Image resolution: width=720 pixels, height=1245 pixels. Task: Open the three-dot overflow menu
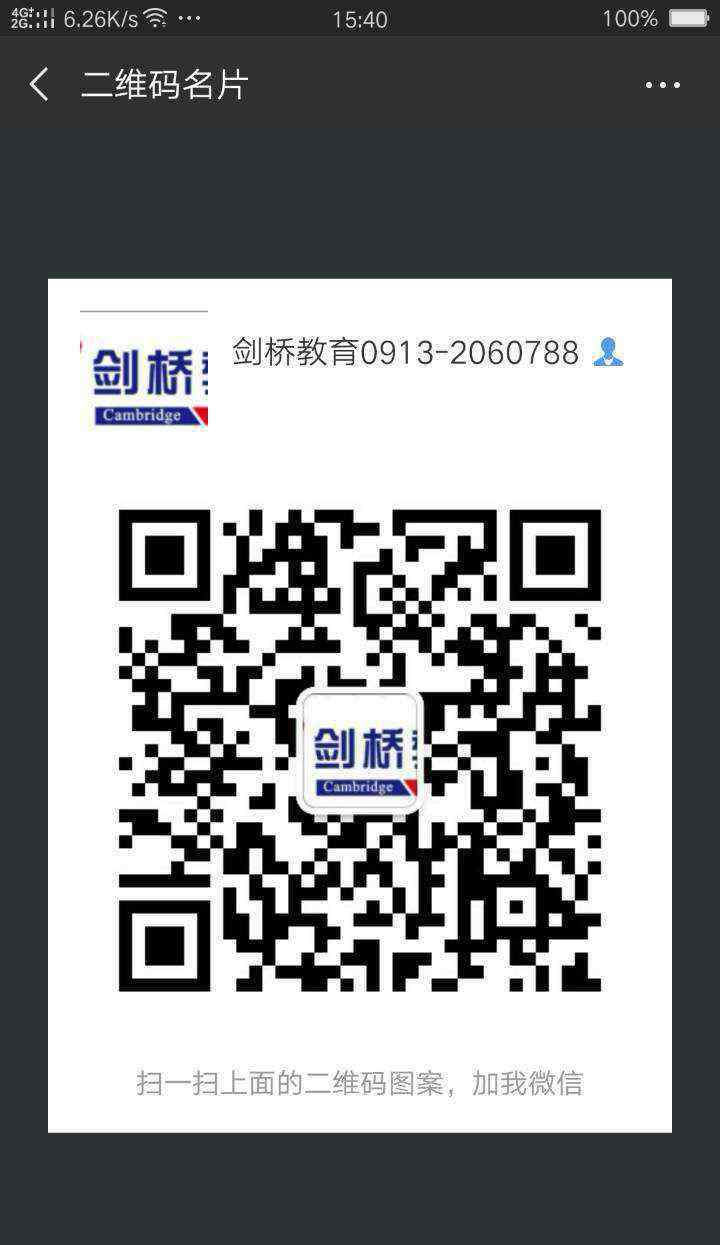click(x=662, y=86)
